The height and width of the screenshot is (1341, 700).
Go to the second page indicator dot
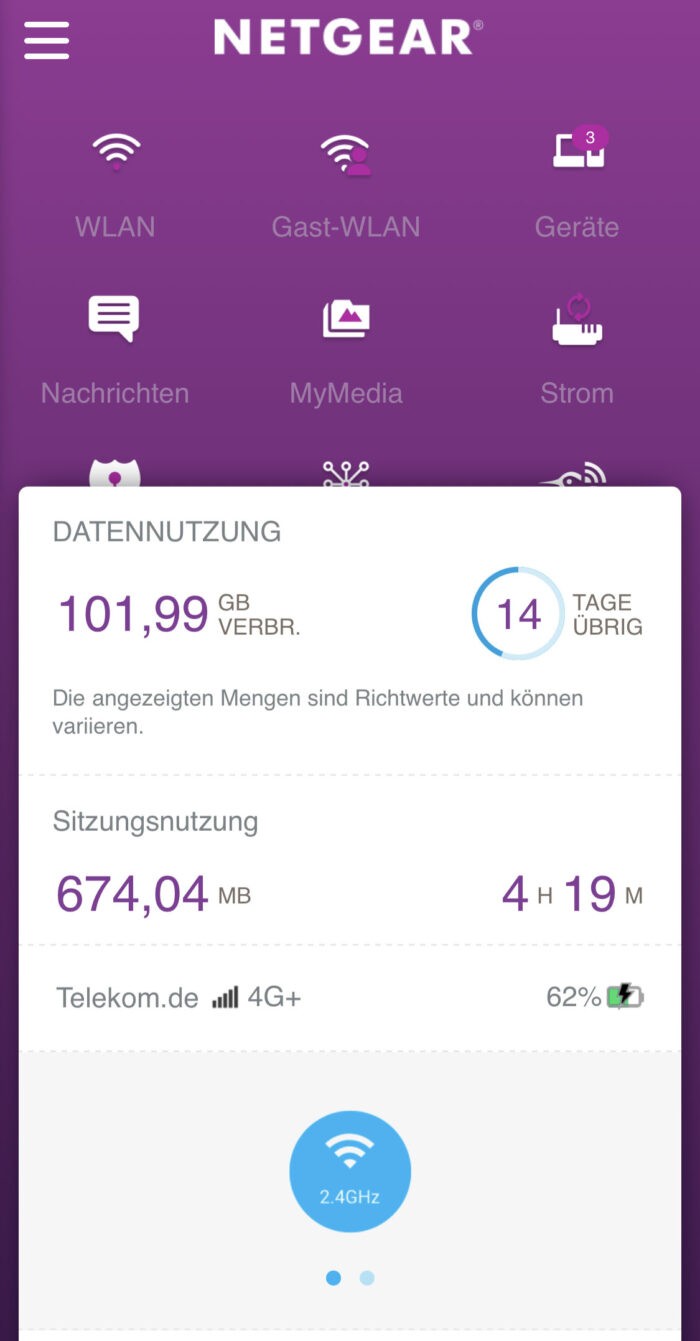[367, 1277]
